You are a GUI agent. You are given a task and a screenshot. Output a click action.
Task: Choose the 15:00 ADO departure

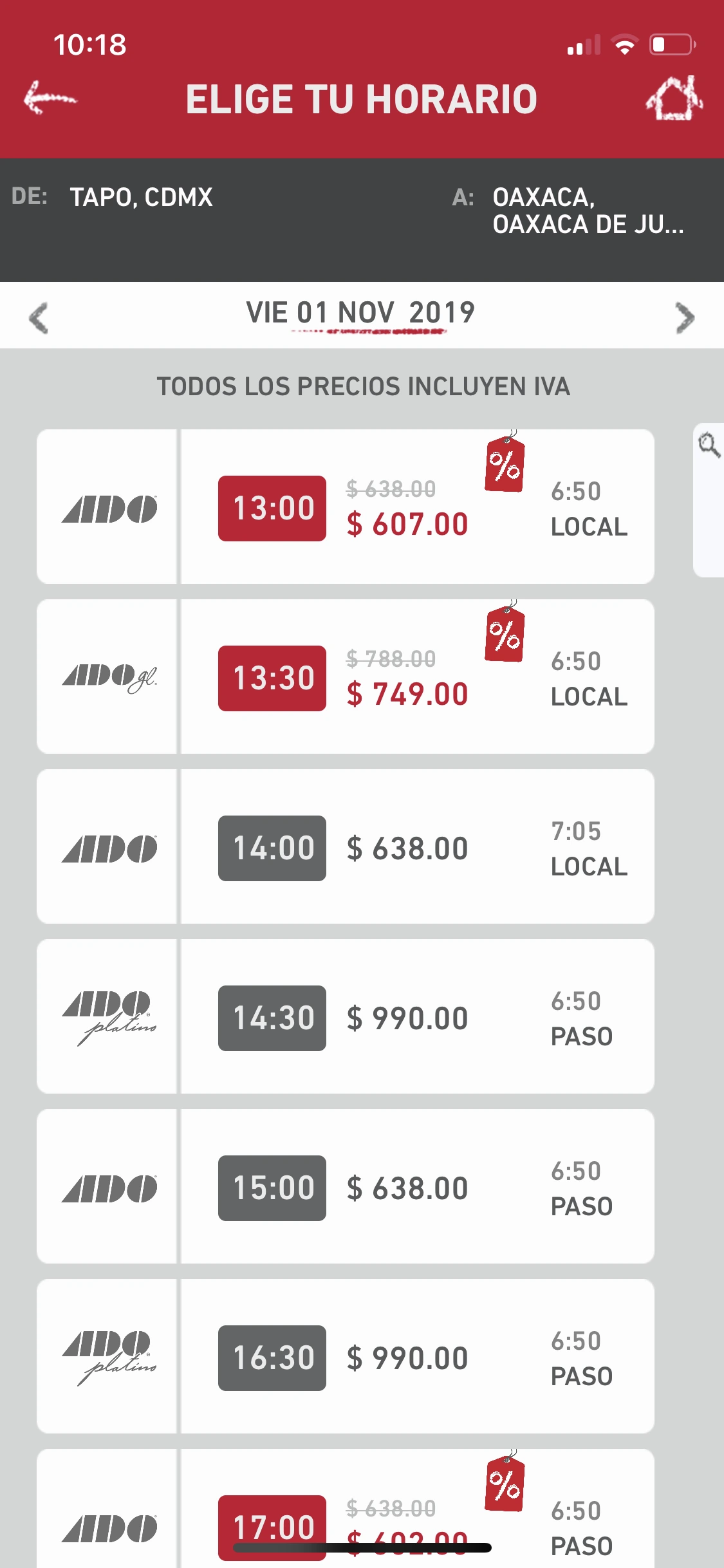[x=346, y=1187]
